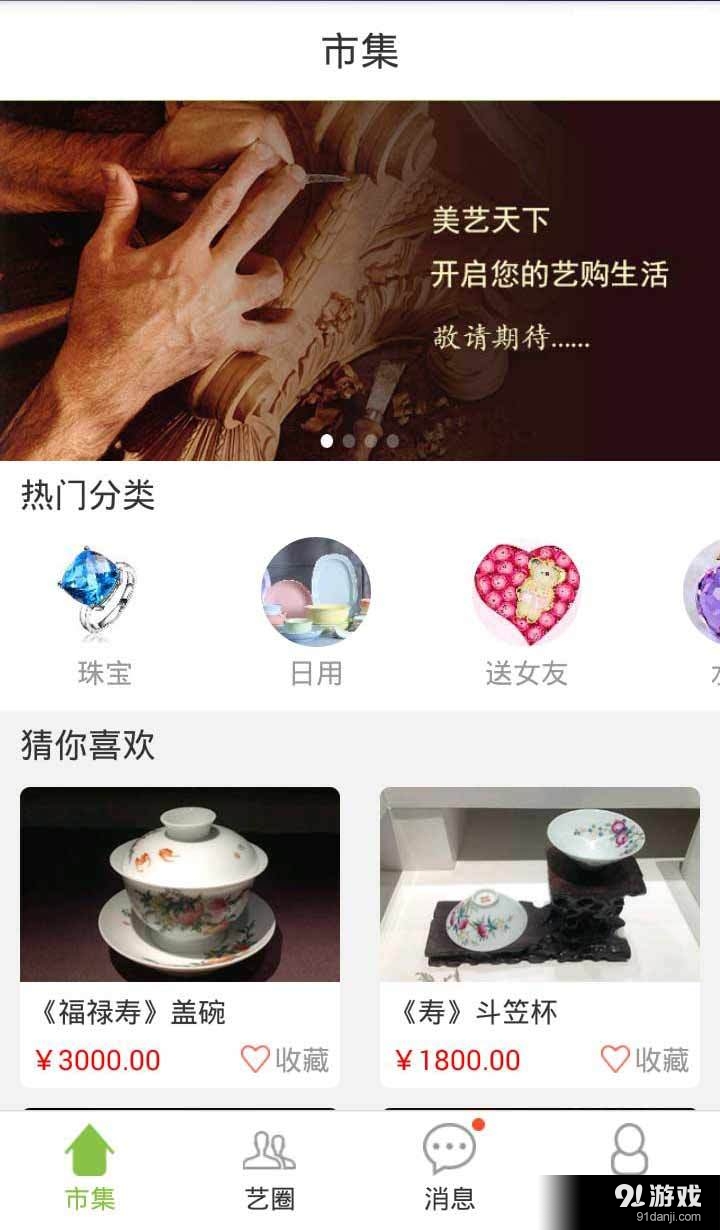
Task: Tap the 送女友 heart gift category icon
Action: 528,590
